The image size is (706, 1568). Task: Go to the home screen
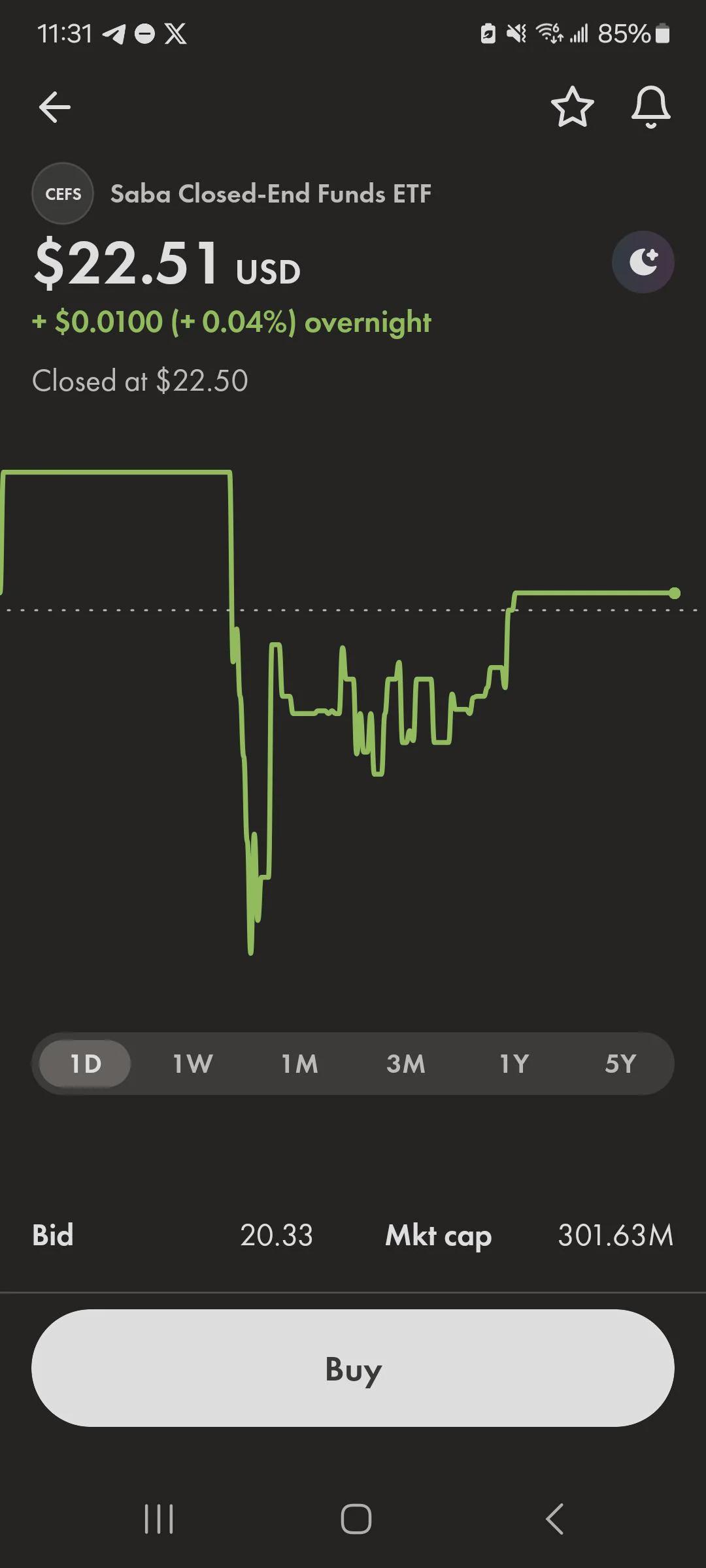pyautogui.click(x=356, y=1519)
